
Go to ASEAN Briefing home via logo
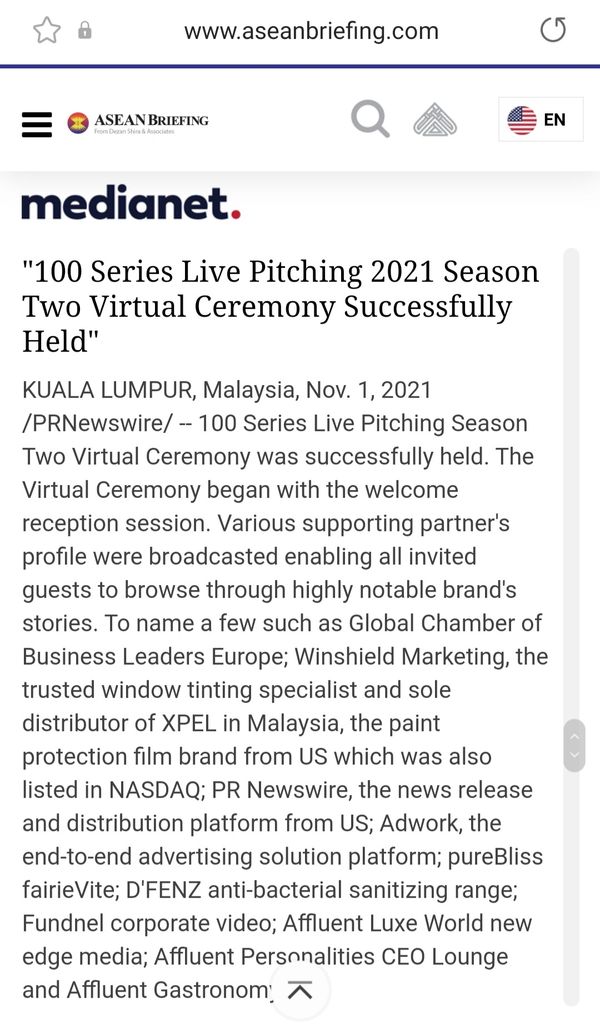(138, 123)
